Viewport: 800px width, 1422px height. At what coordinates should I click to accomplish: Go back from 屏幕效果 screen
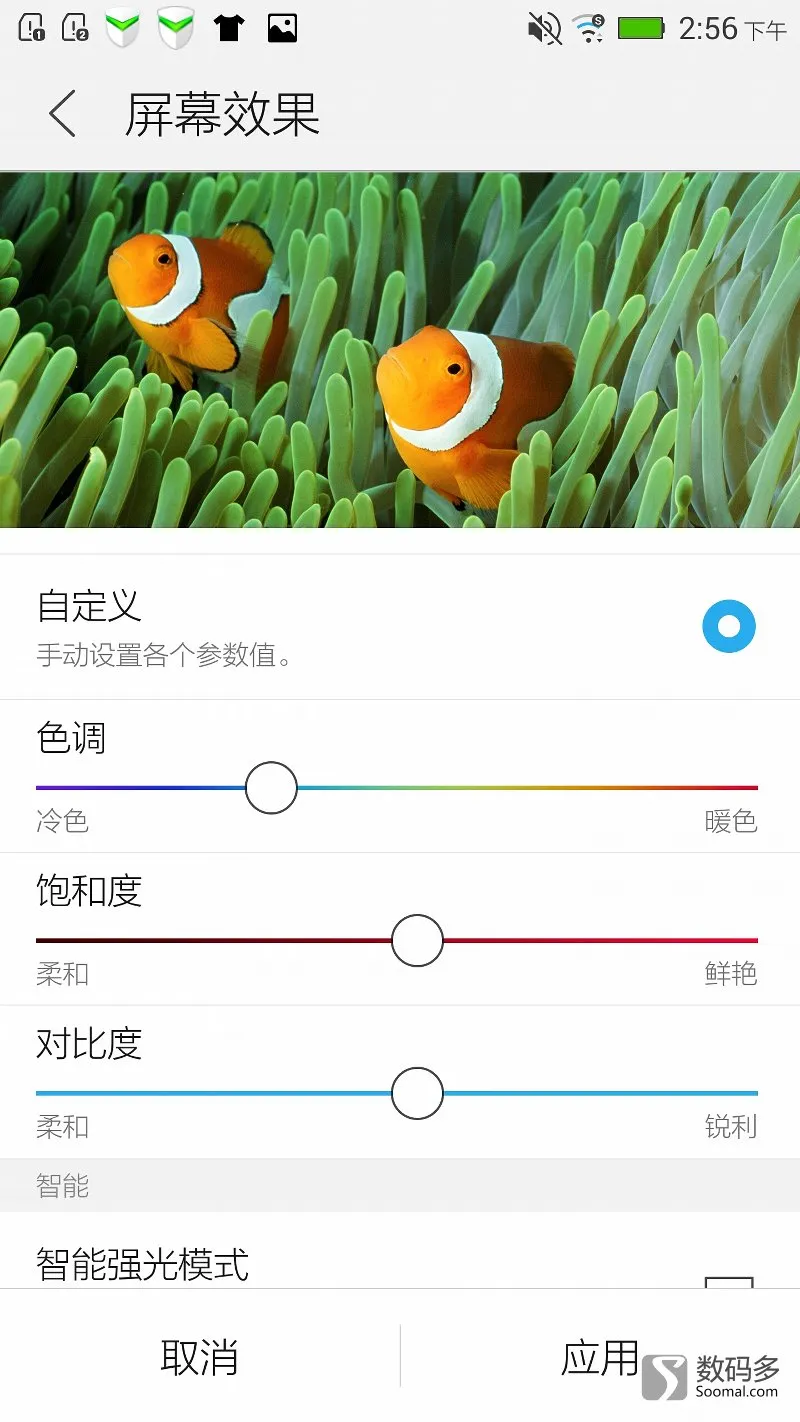click(62, 114)
